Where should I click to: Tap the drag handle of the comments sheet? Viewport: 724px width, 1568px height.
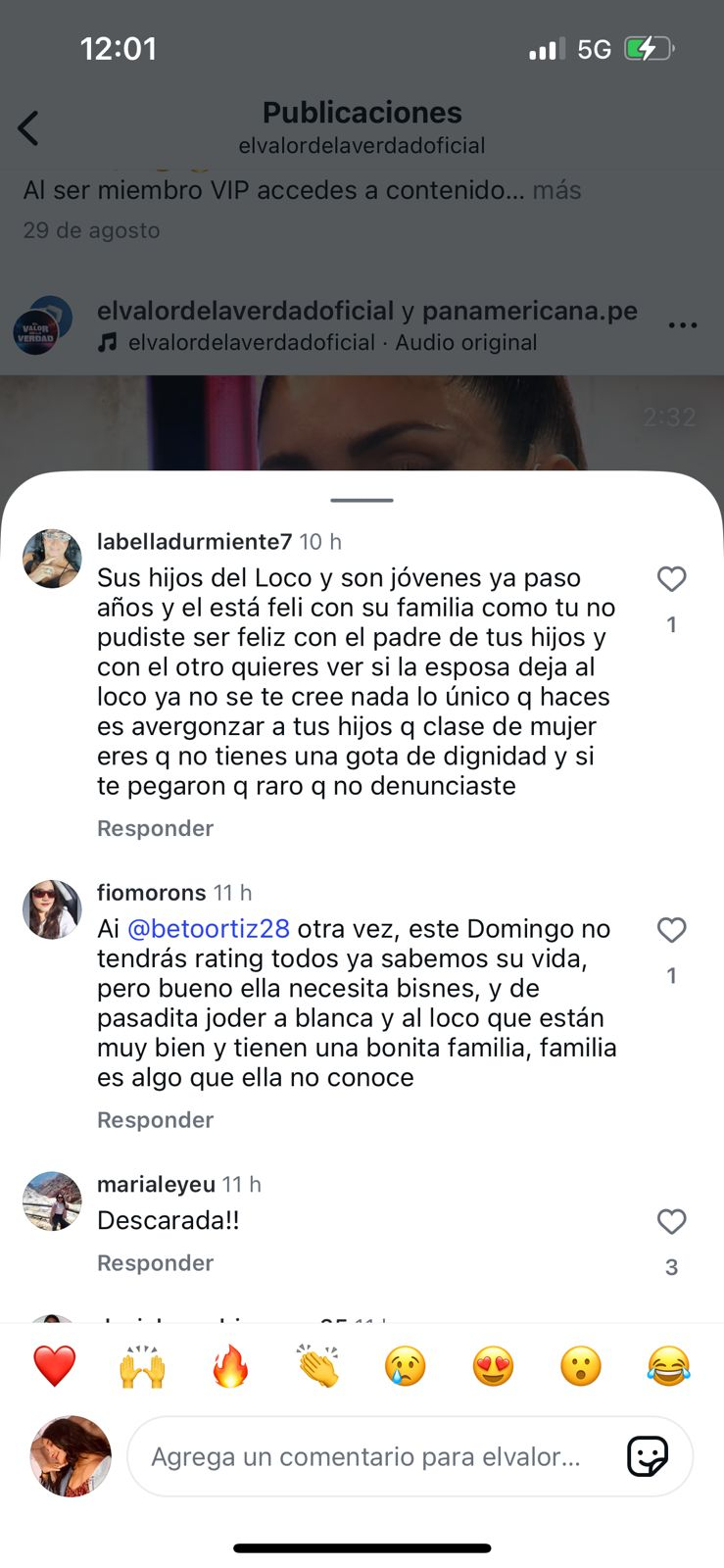click(362, 500)
